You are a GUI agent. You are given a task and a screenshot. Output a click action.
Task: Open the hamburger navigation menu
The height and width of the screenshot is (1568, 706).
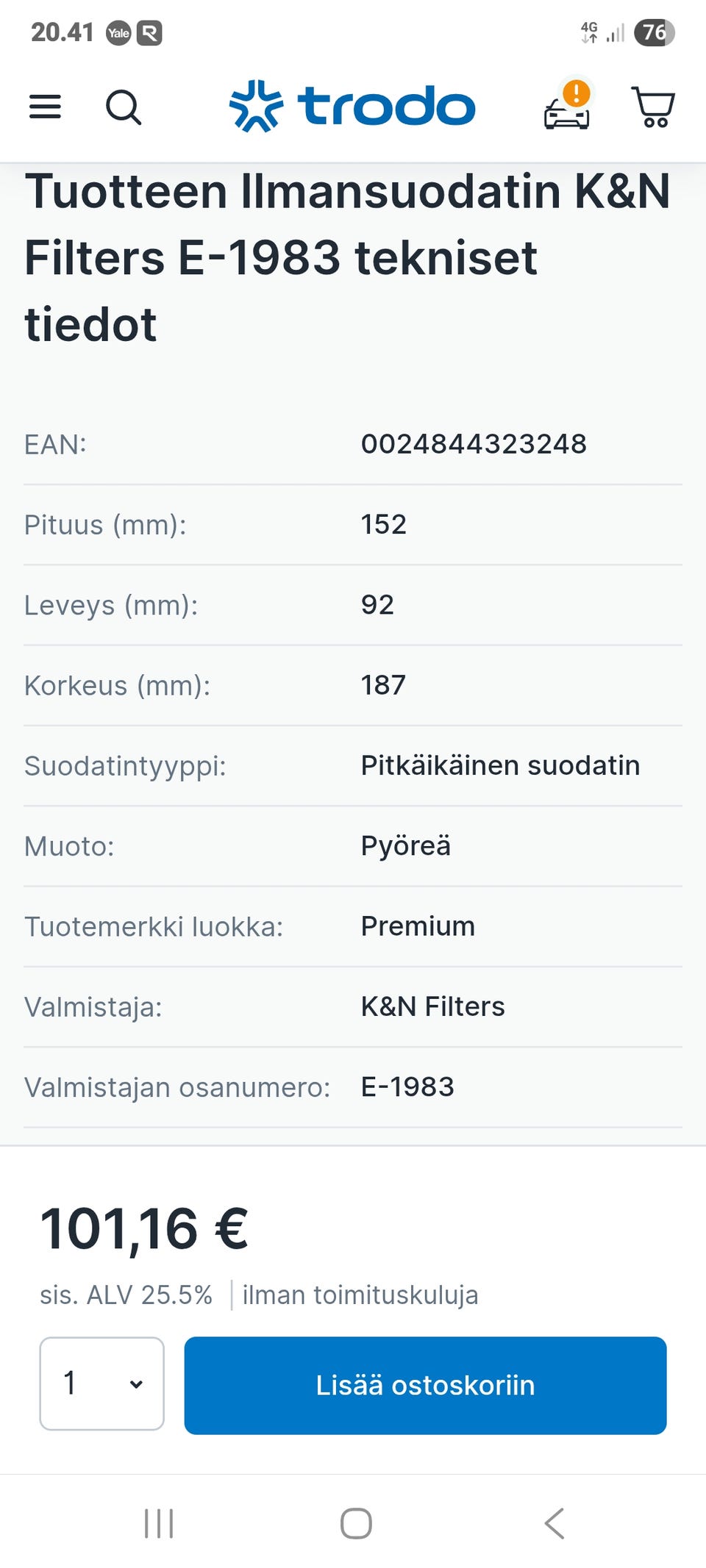click(44, 106)
